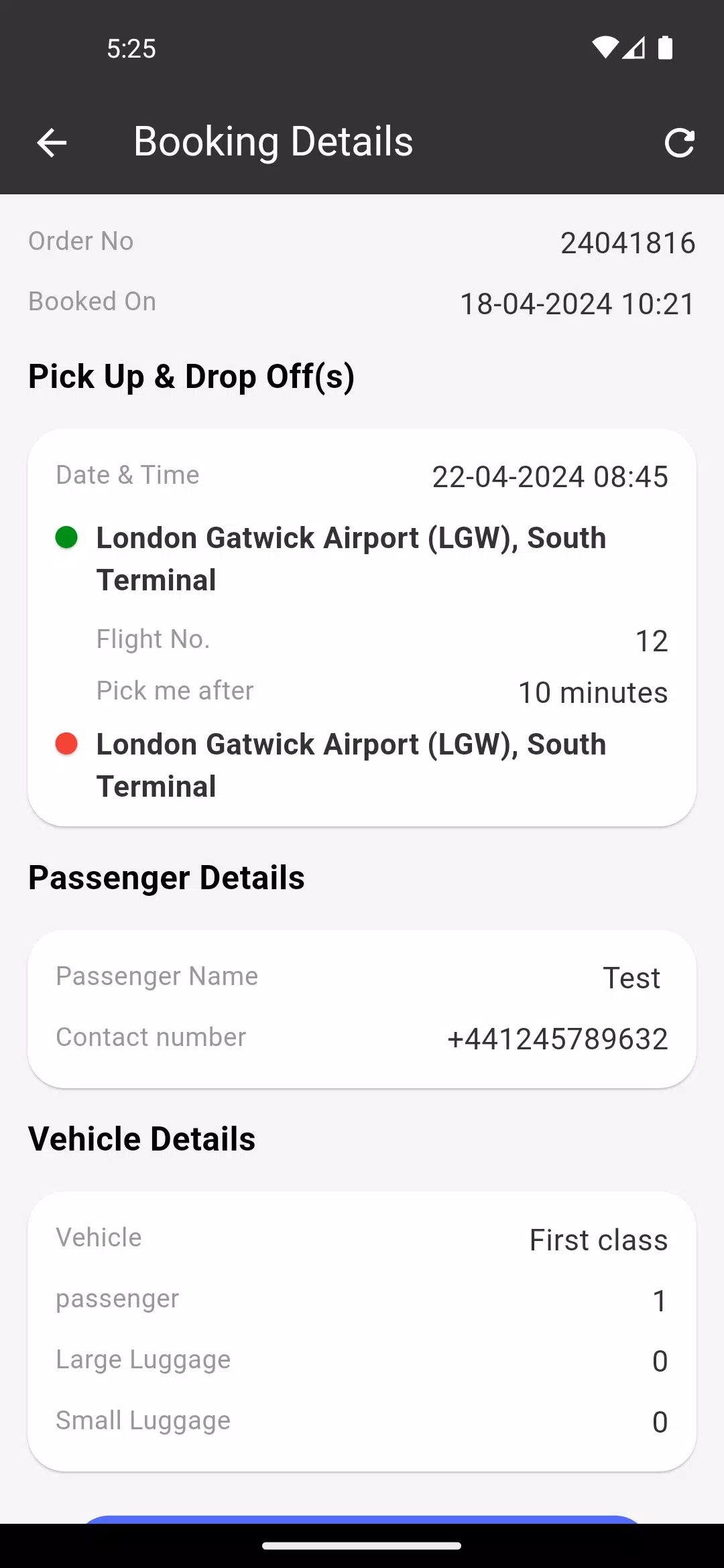Tap the blue button at screen bottom
Viewport: 724px width, 1568px height.
[362, 1521]
